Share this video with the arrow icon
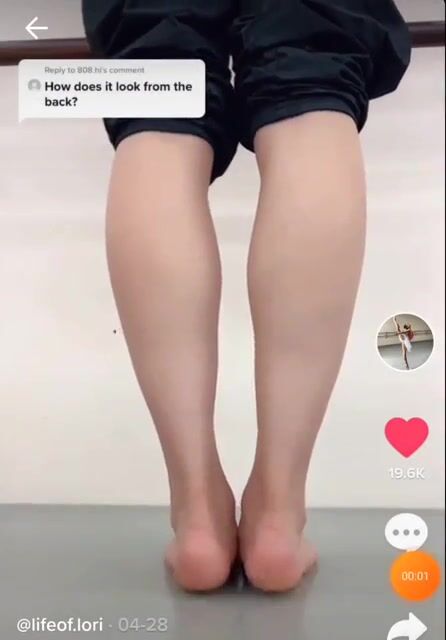Image resolution: width=446 pixels, height=640 pixels. coord(408,627)
